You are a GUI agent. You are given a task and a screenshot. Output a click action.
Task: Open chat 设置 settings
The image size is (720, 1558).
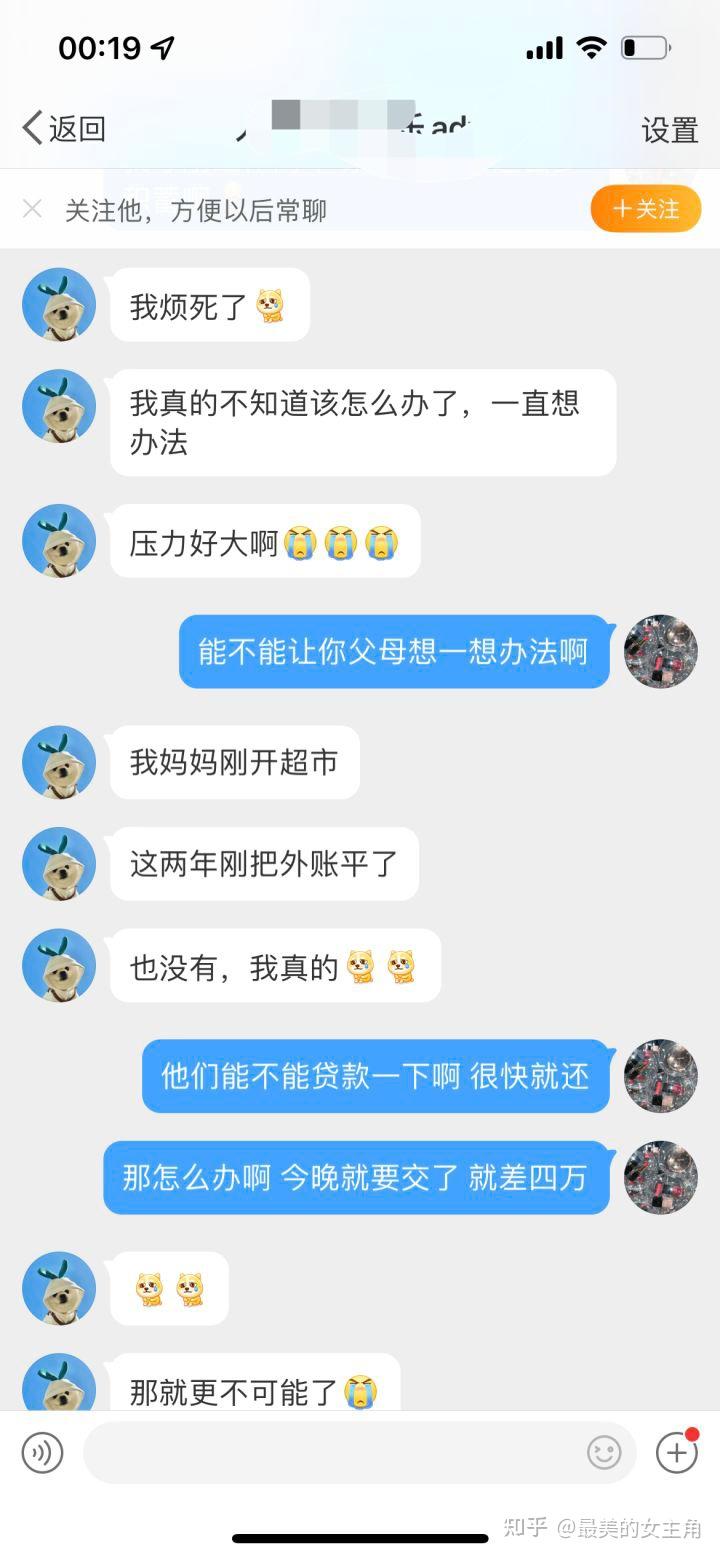pyautogui.click(x=669, y=130)
